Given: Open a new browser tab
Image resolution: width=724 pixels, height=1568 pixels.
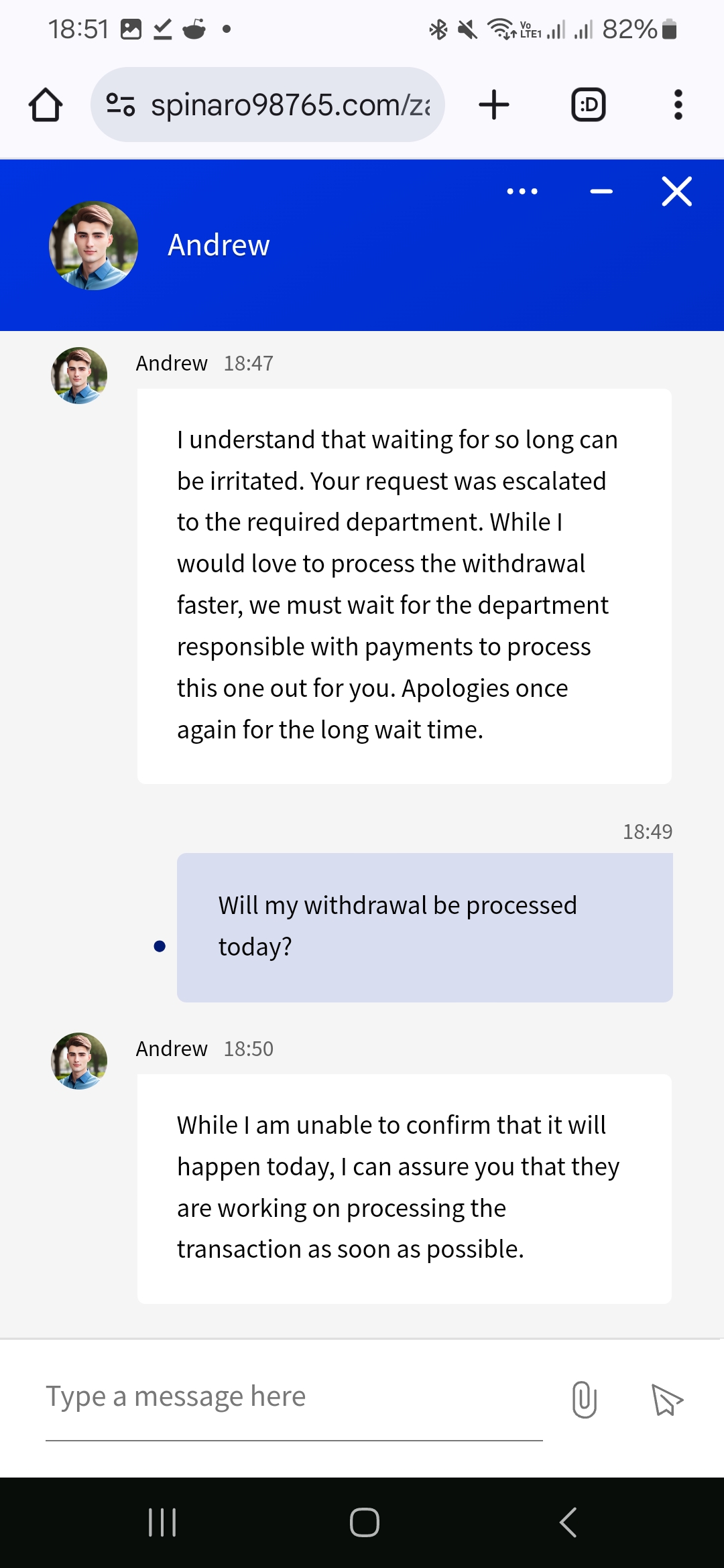Looking at the screenshot, I should (494, 105).
